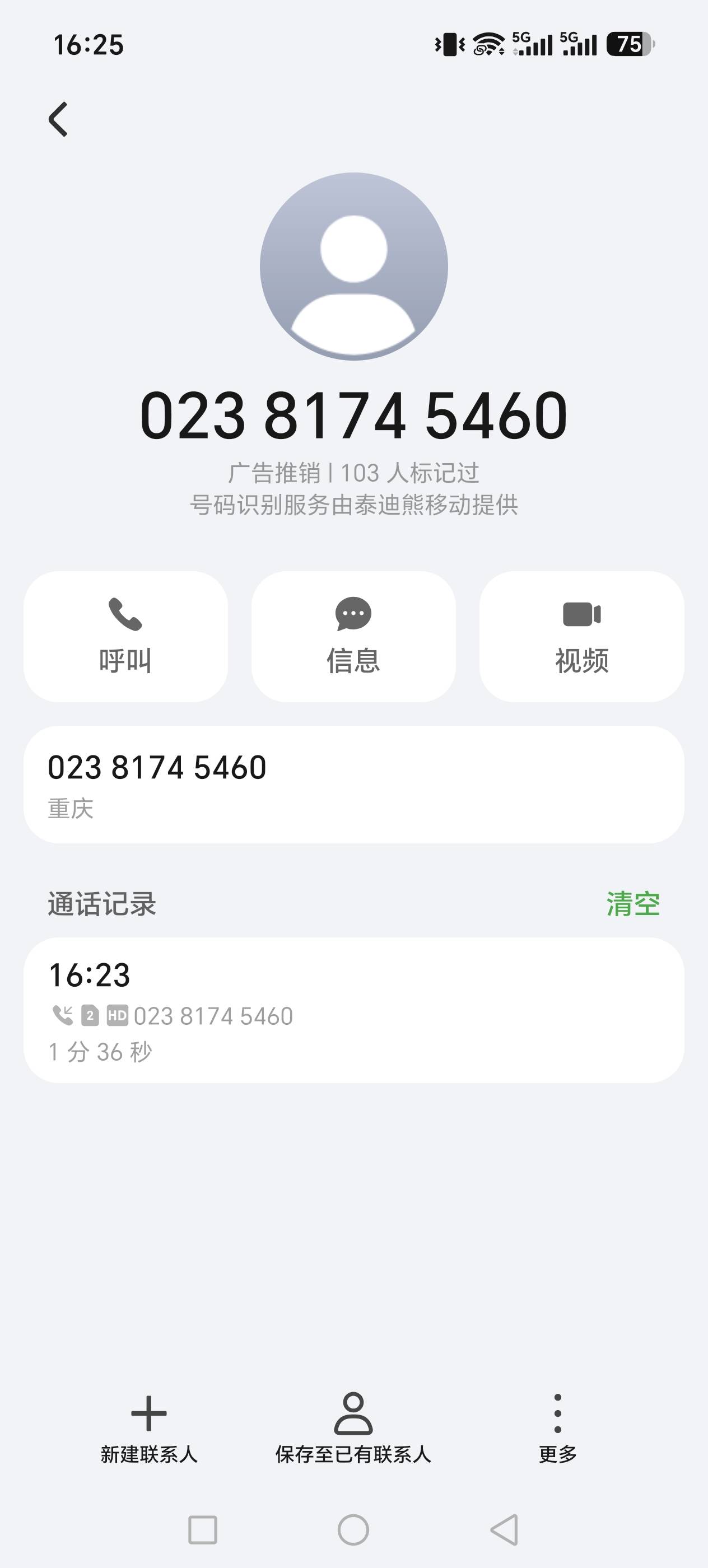Tap the contact avatar placeholder
The image size is (708, 1568).
(x=353, y=267)
